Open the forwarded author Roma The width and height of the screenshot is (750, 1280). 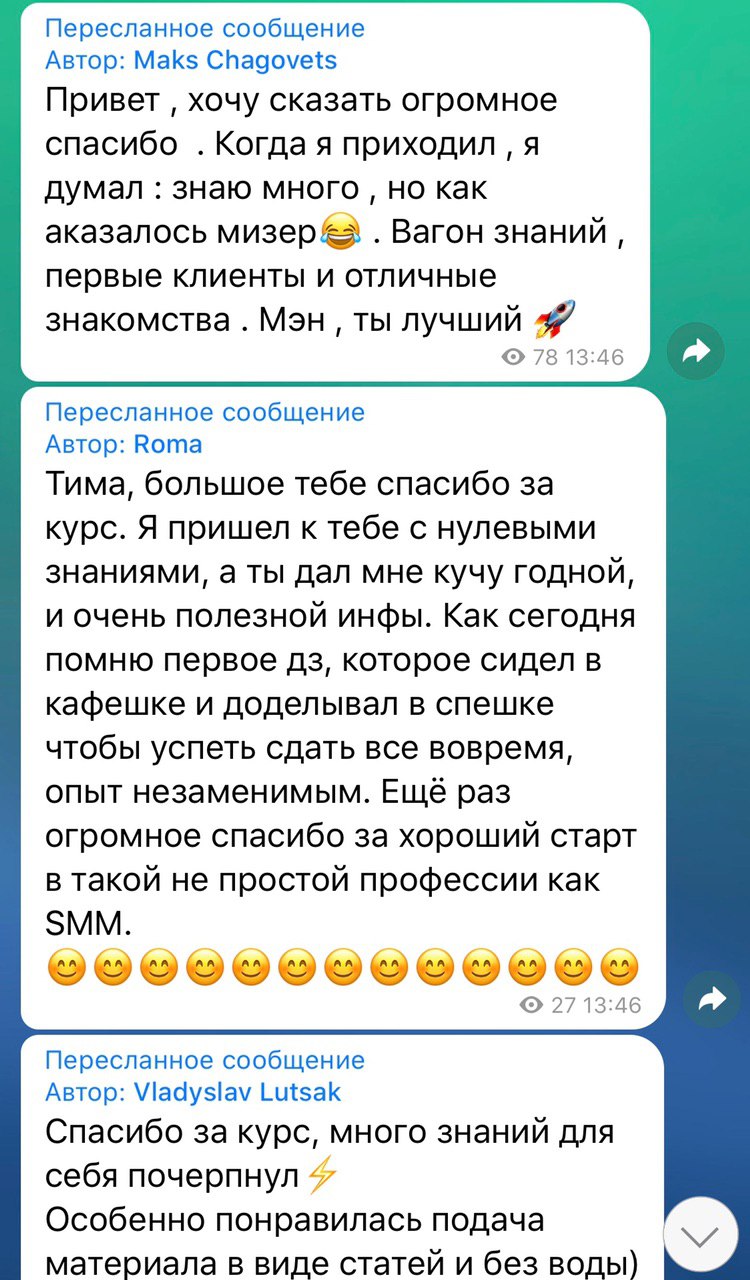(x=167, y=444)
